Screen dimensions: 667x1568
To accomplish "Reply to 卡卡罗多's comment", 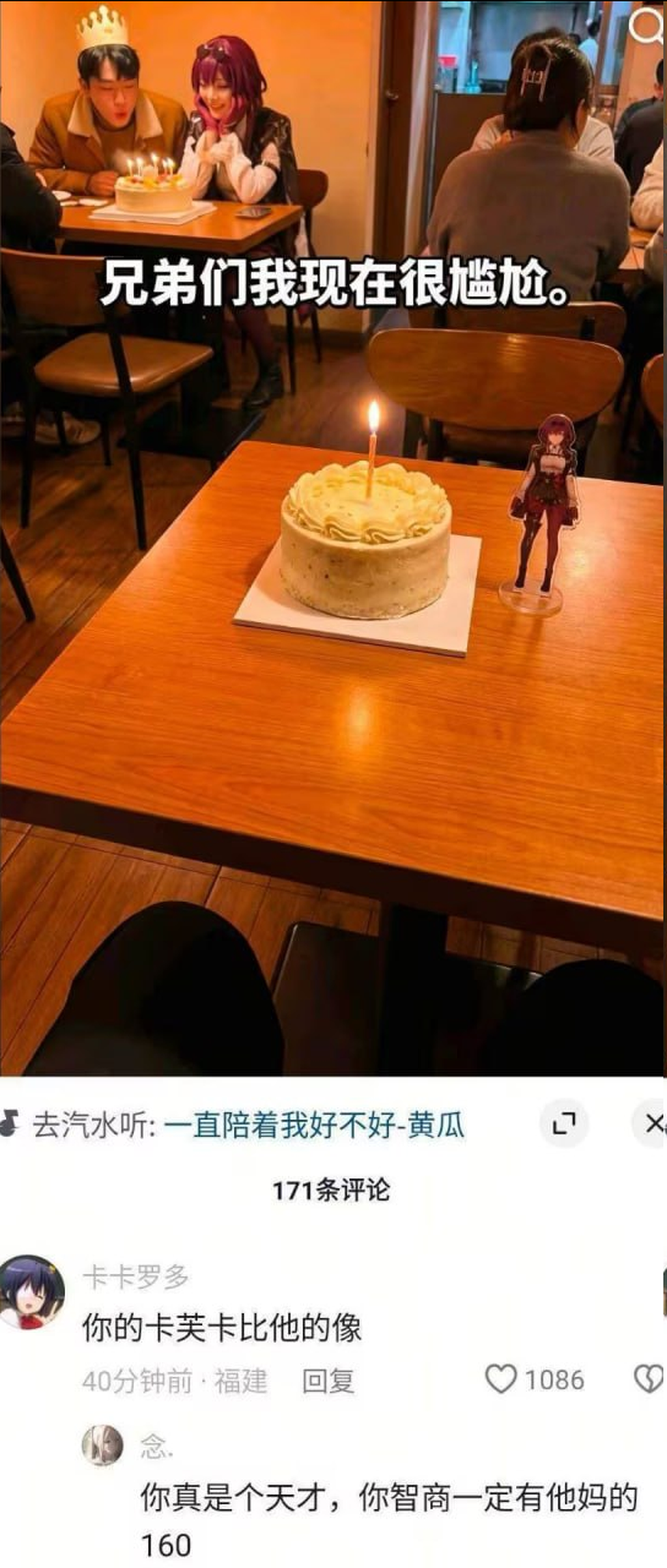I will [328, 1381].
